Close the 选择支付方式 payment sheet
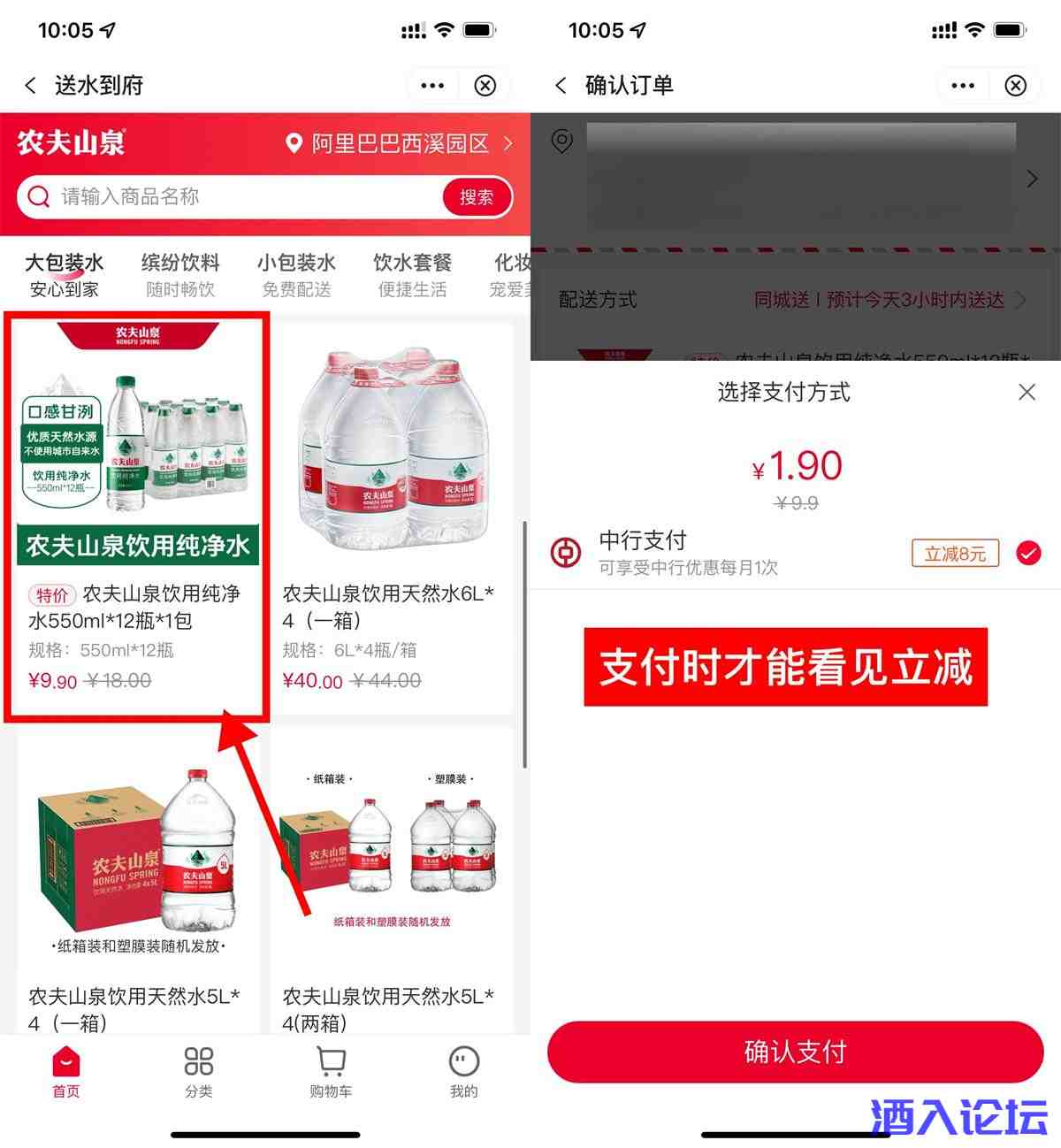1061x1148 pixels. click(x=1027, y=392)
